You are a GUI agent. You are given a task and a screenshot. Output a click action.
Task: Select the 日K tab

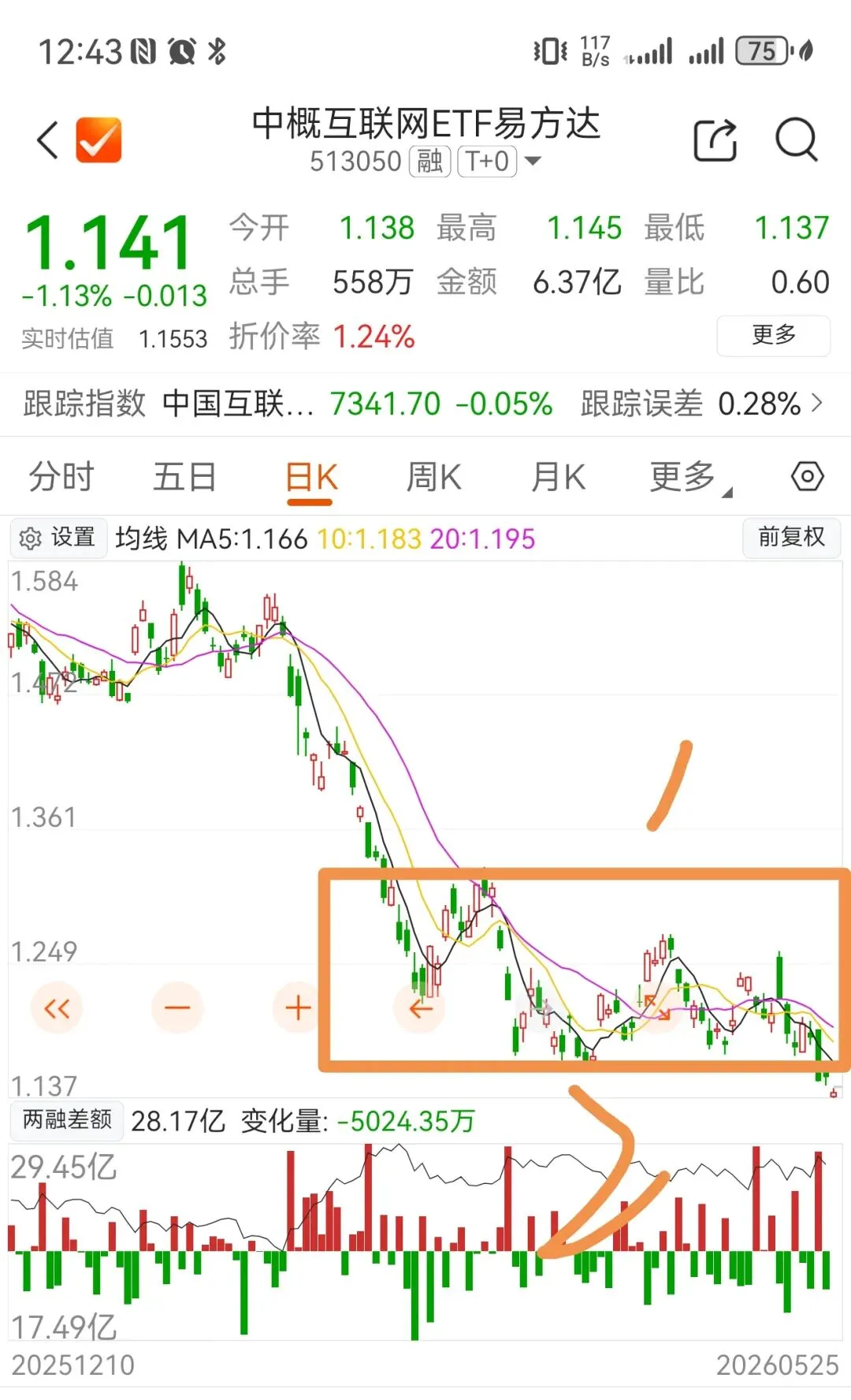310,478
